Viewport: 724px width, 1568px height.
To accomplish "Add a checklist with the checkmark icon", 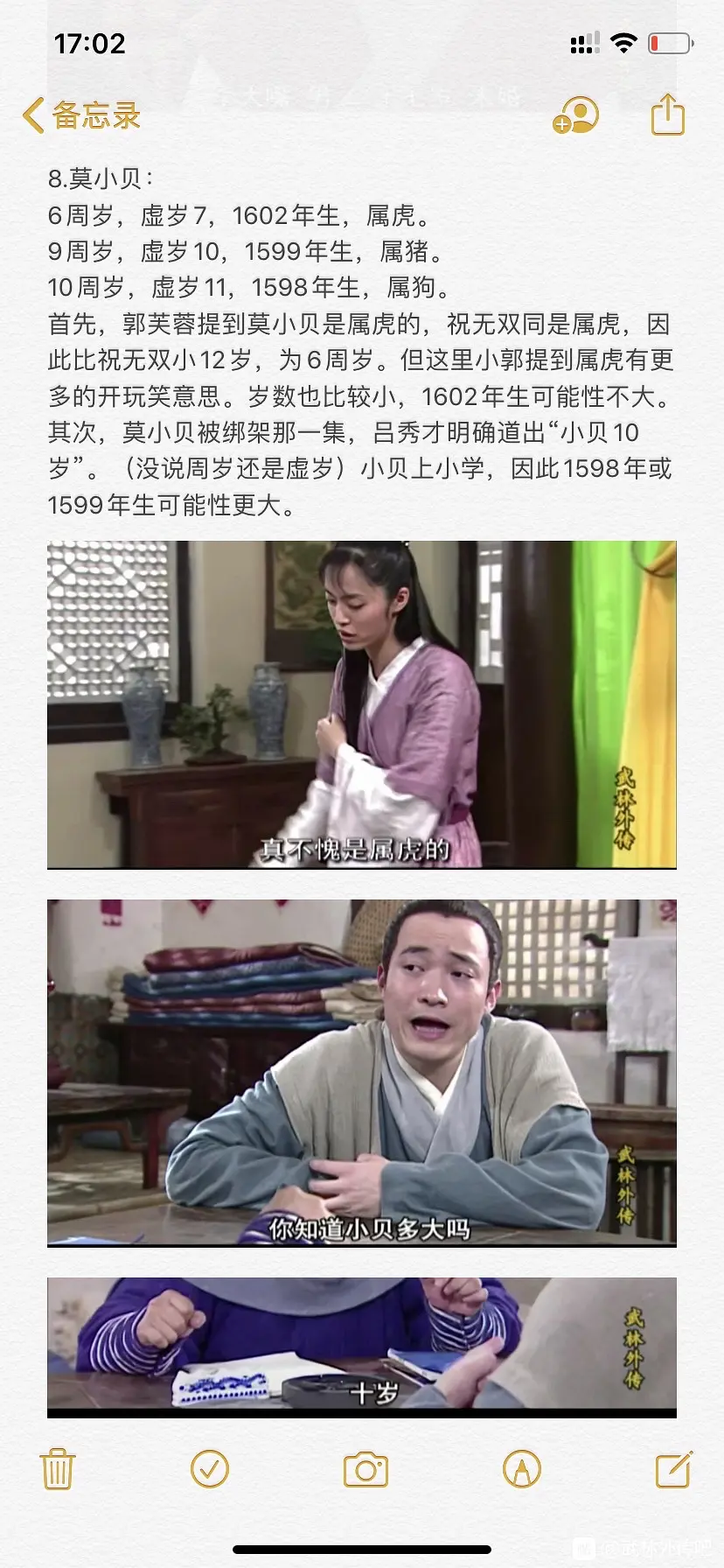I will 210,1469.
